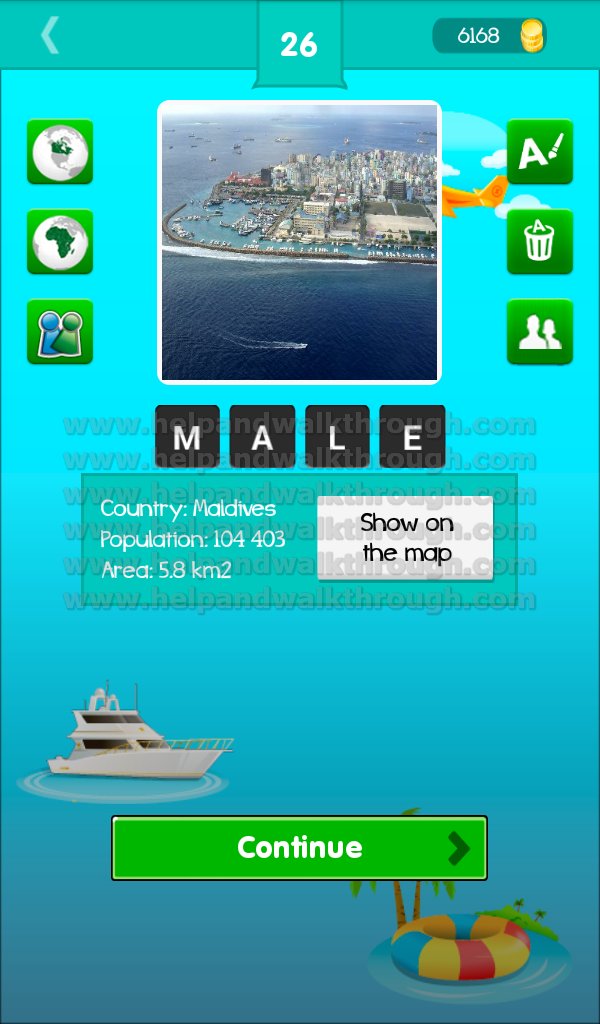Use the remove-letters hint (trash bin)
This screenshot has height=1024, width=600.
coord(540,242)
